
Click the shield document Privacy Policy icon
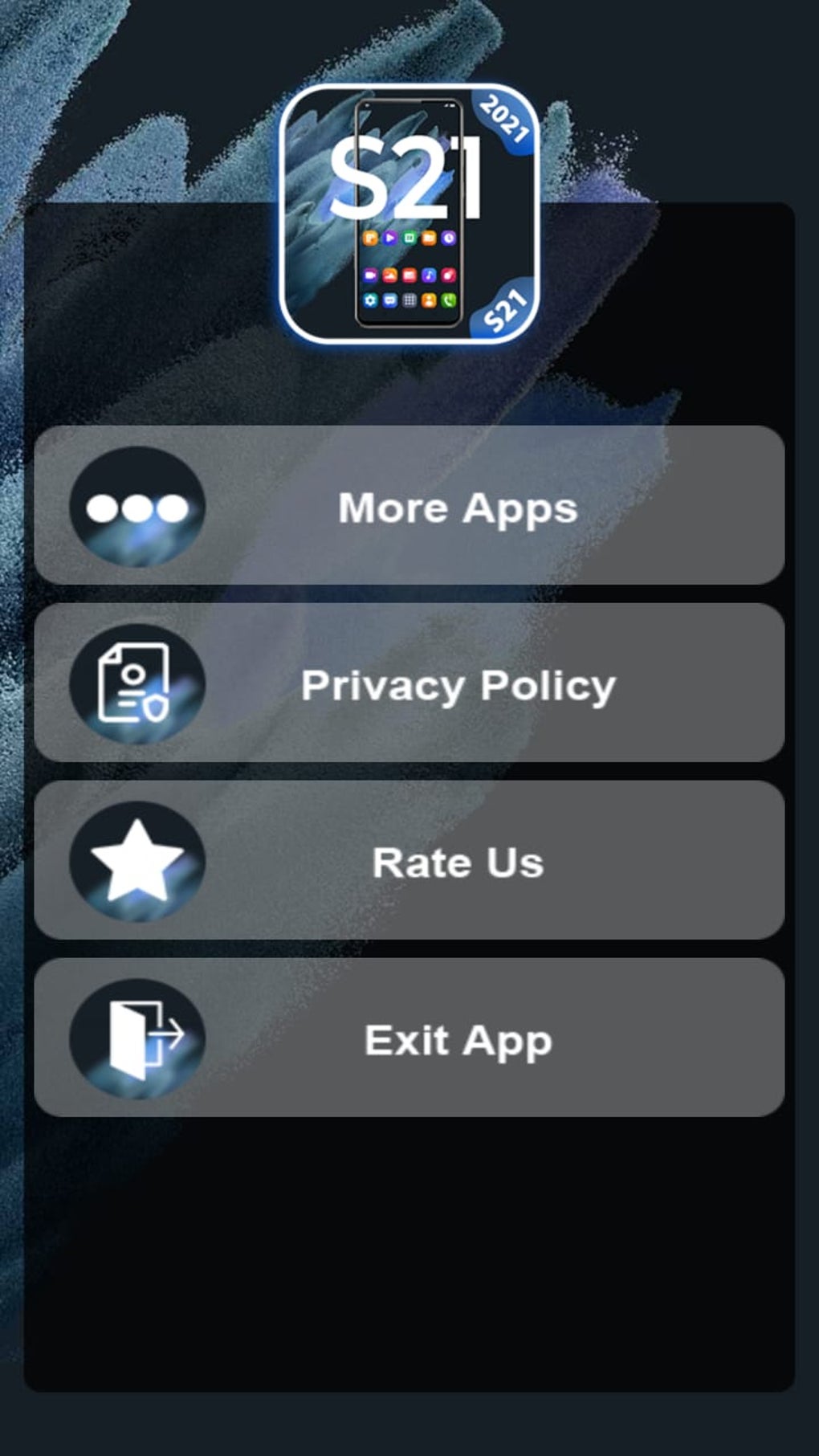coord(135,684)
